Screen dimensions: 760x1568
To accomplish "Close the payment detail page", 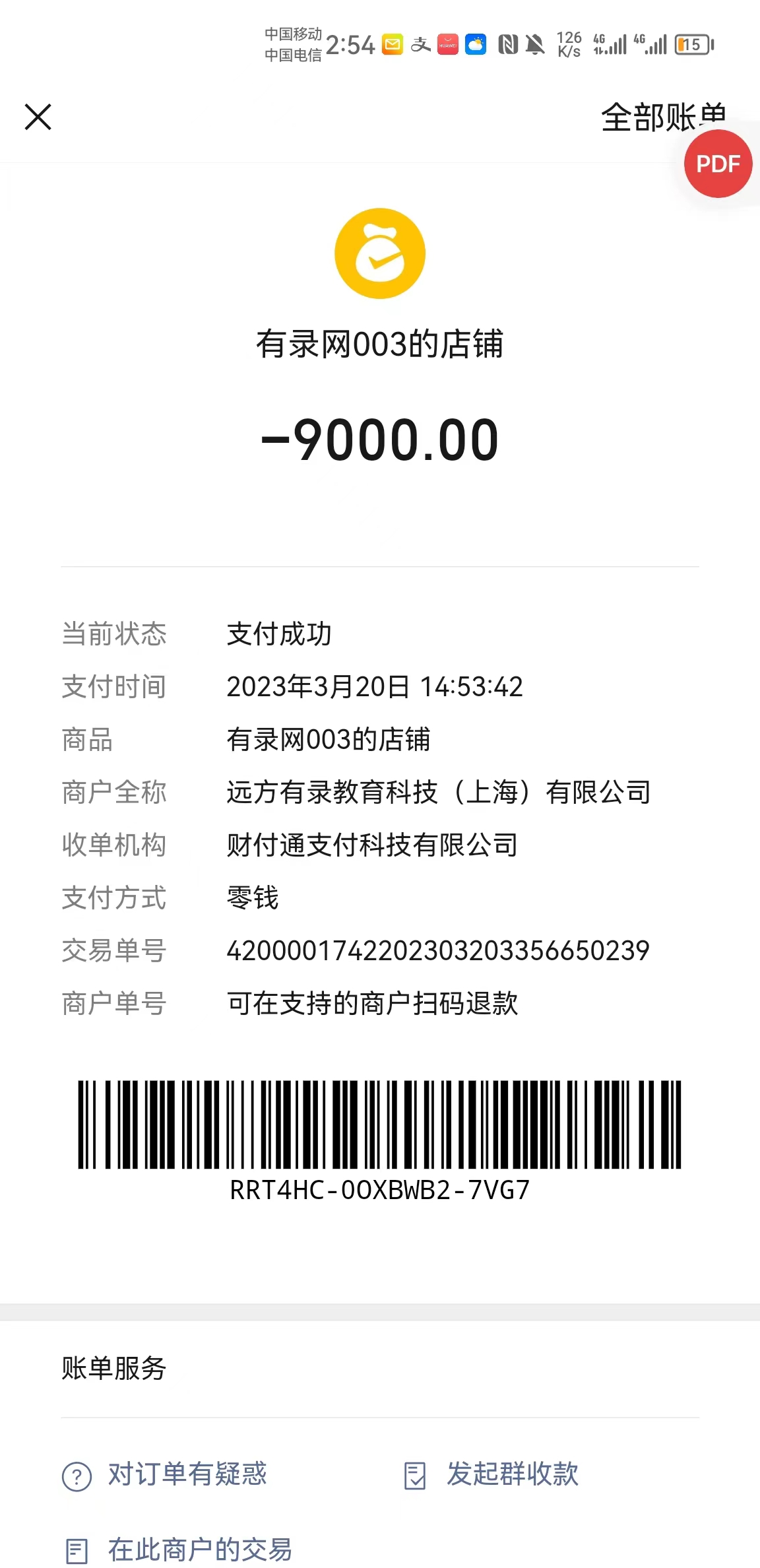I will click(38, 117).
